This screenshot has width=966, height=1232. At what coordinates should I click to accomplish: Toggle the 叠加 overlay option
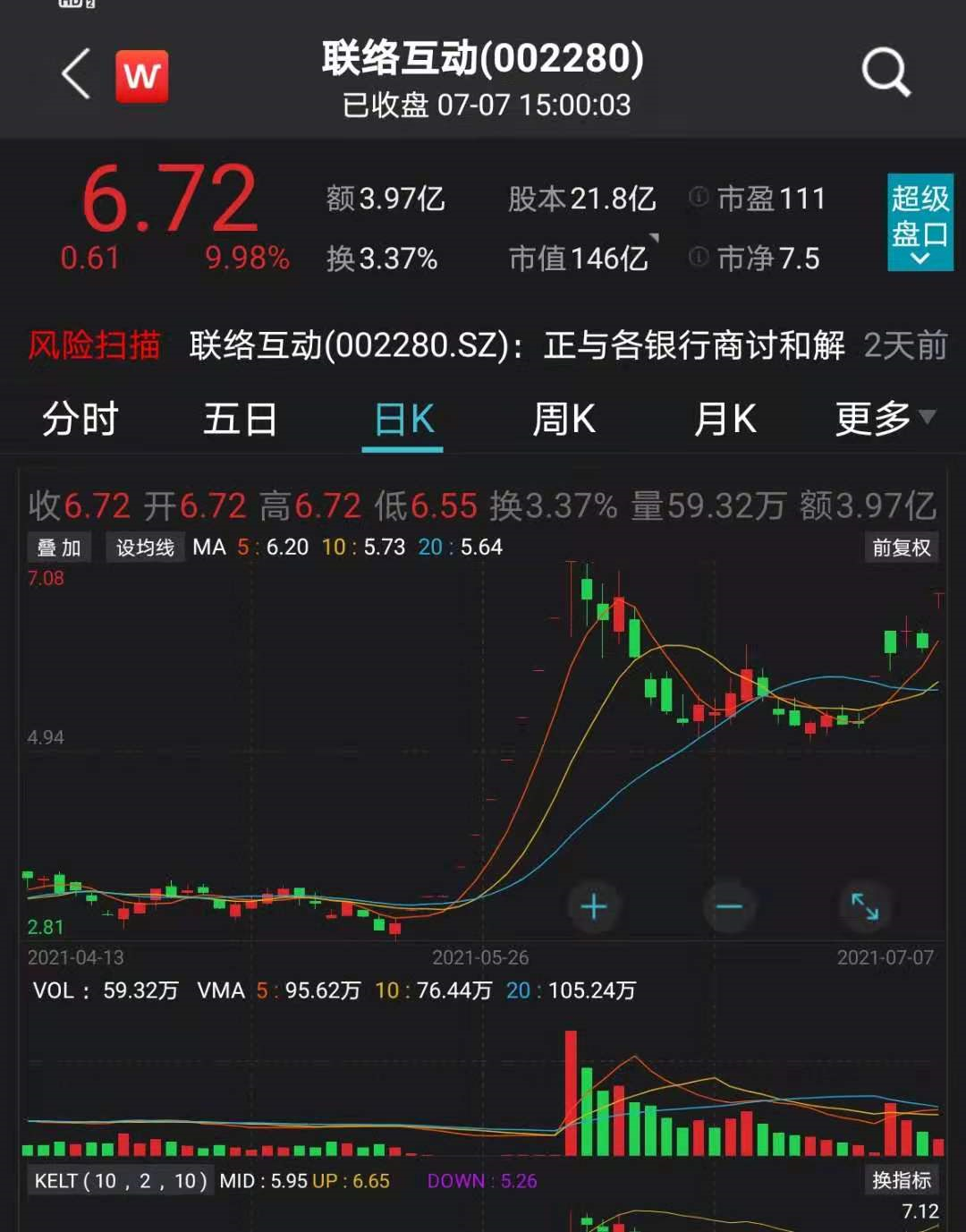pos(57,547)
